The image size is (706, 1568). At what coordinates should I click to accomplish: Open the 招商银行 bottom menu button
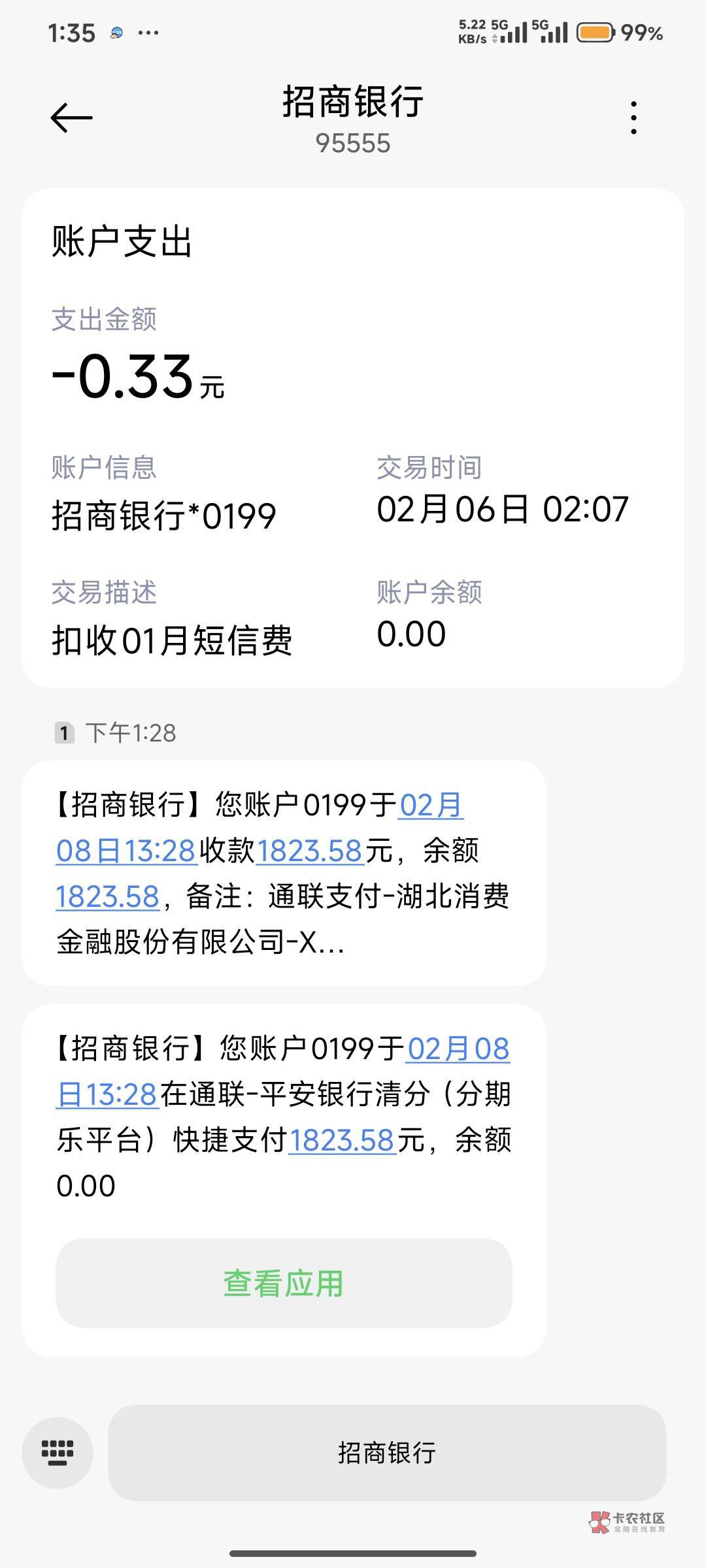tap(387, 1453)
